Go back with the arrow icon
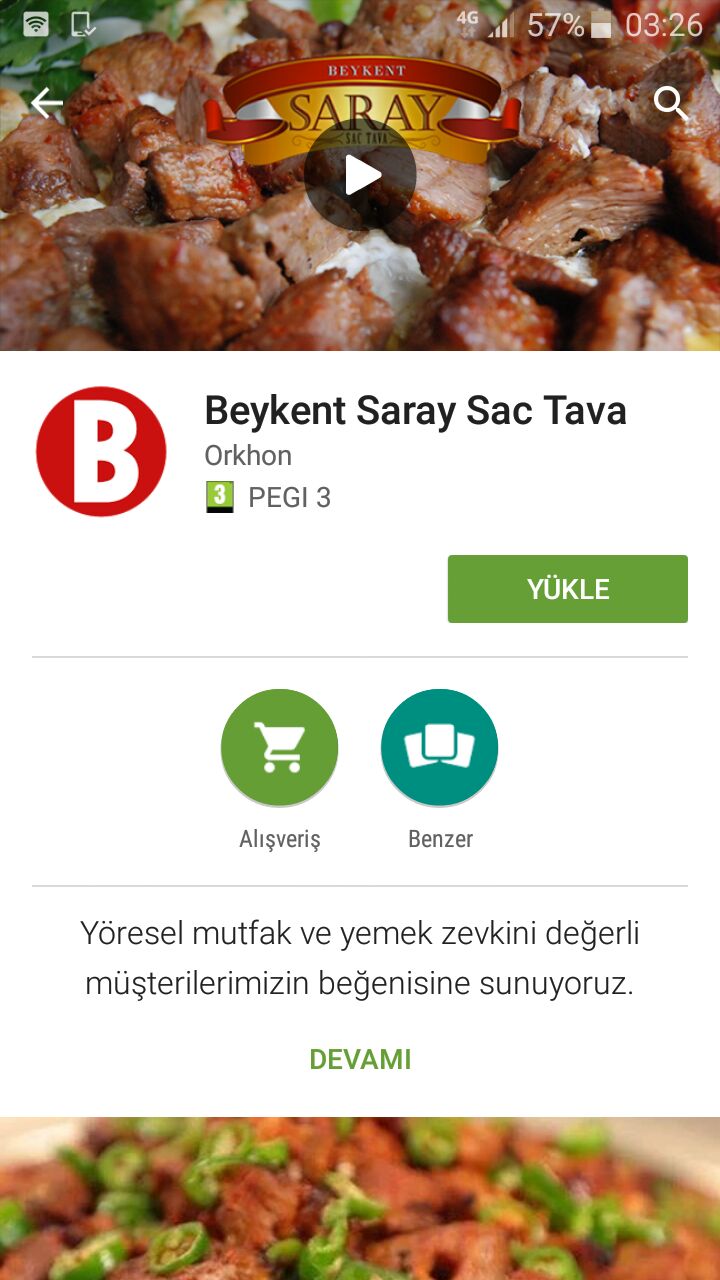 tap(47, 102)
